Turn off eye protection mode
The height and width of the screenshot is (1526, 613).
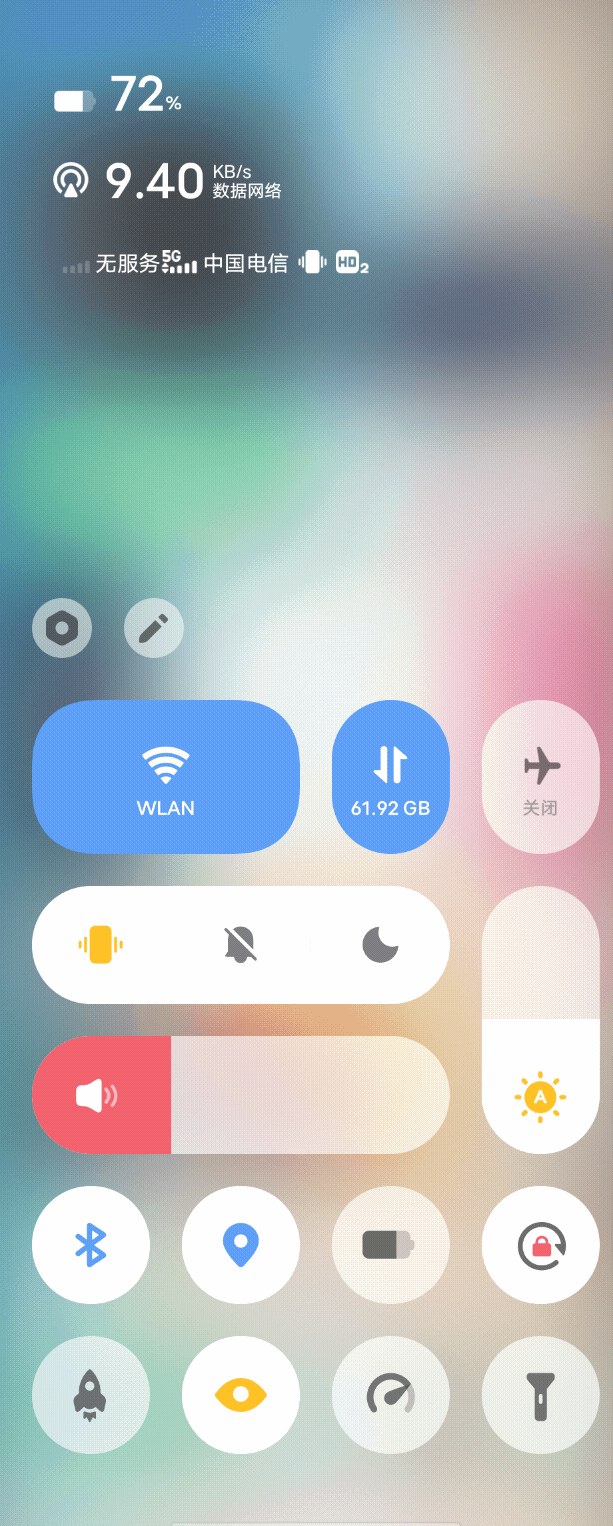click(240, 1394)
